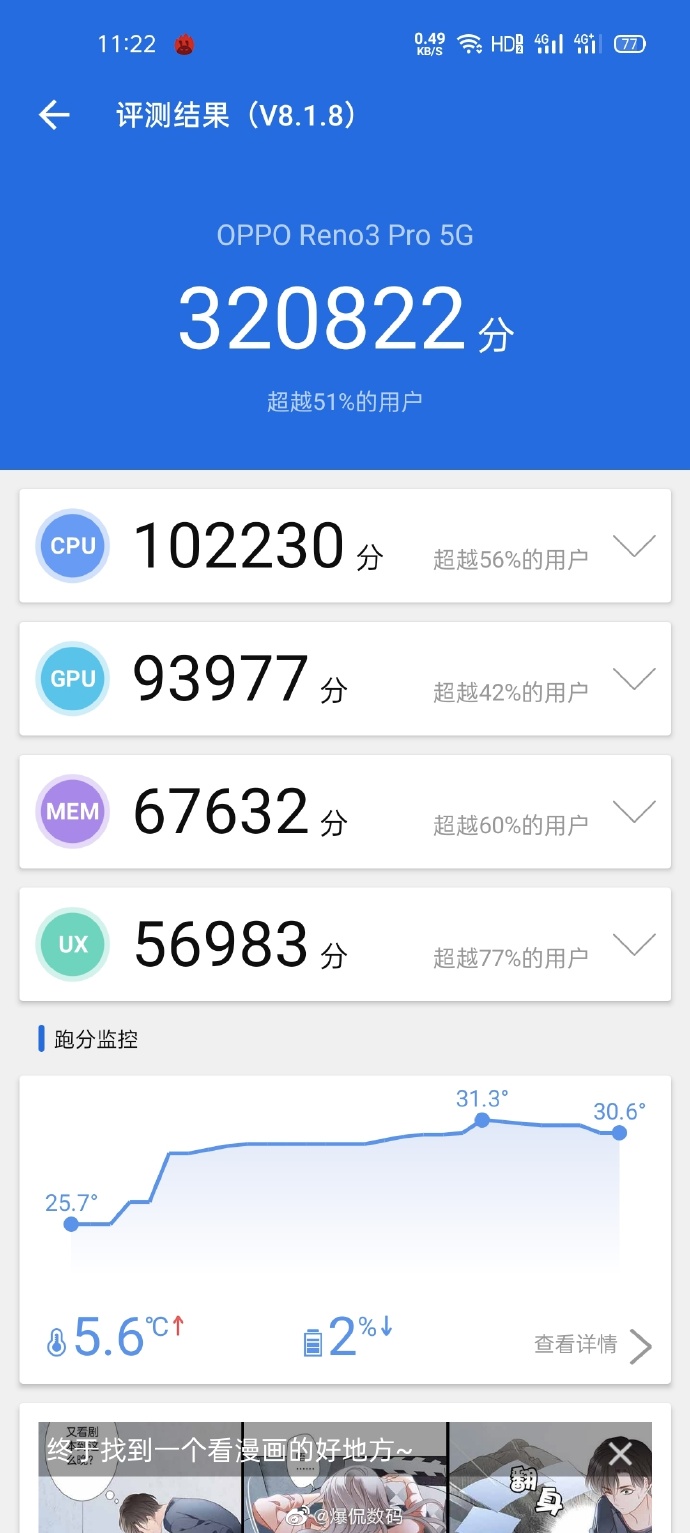Expand the UX score breakdown

coord(634,944)
